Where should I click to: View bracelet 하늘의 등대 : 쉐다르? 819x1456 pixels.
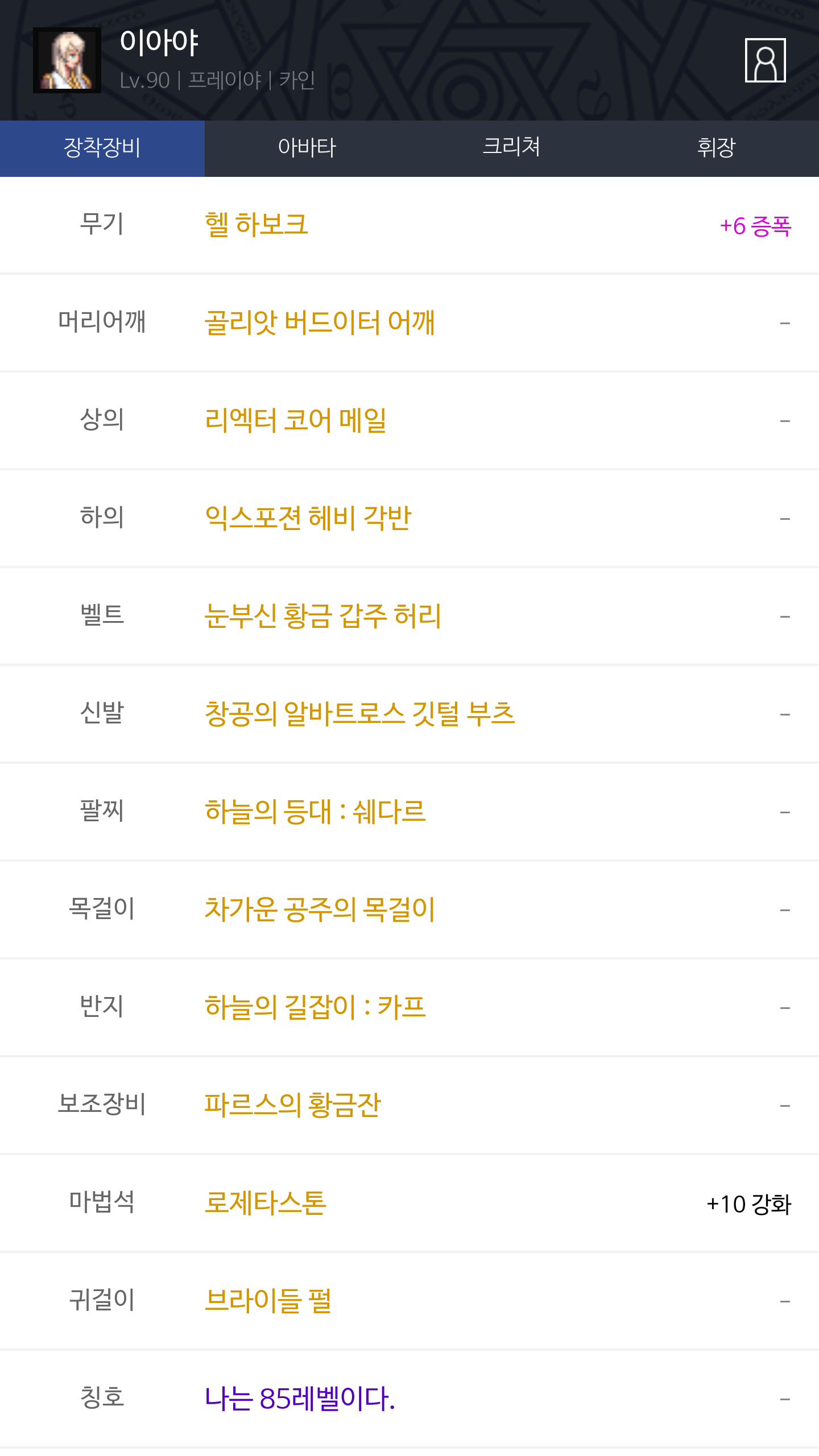point(315,812)
